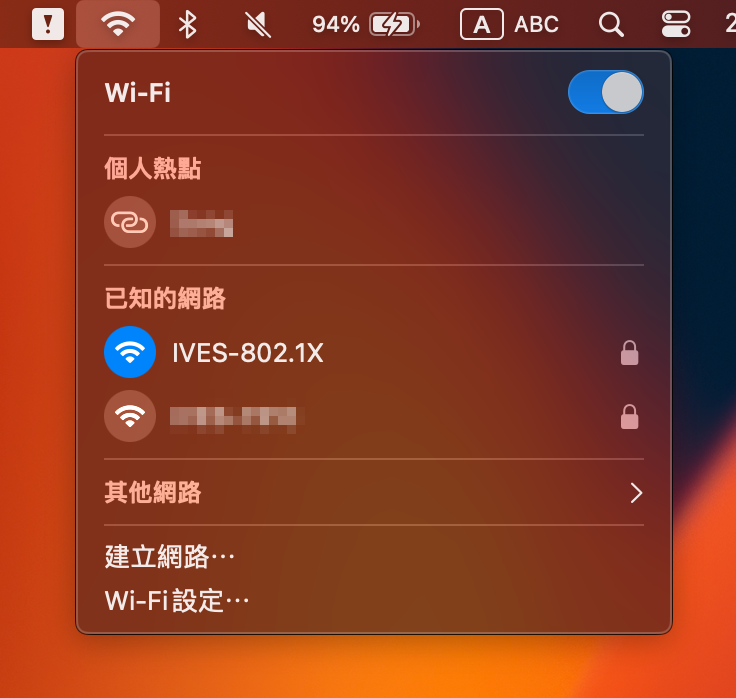The image size is (736, 698).
Task: Open 建立網路… create network
Action: 170,555
